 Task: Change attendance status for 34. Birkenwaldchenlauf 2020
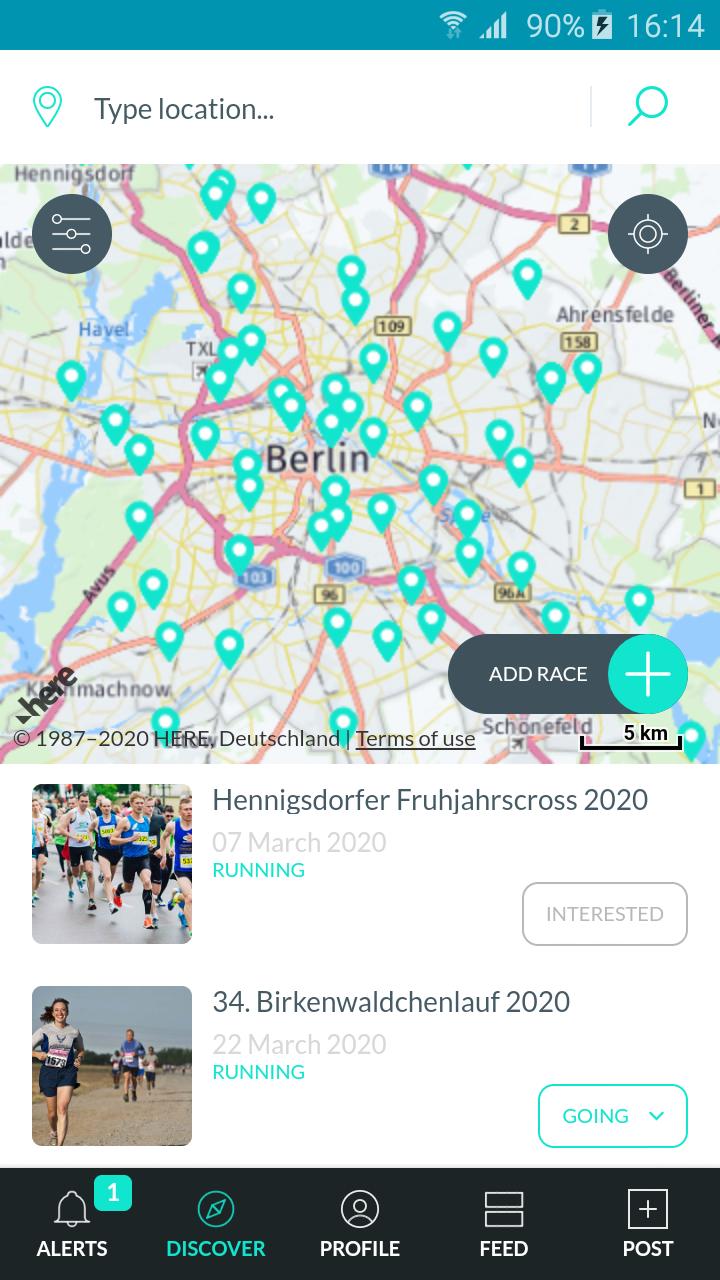click(x=612, y=1115)
